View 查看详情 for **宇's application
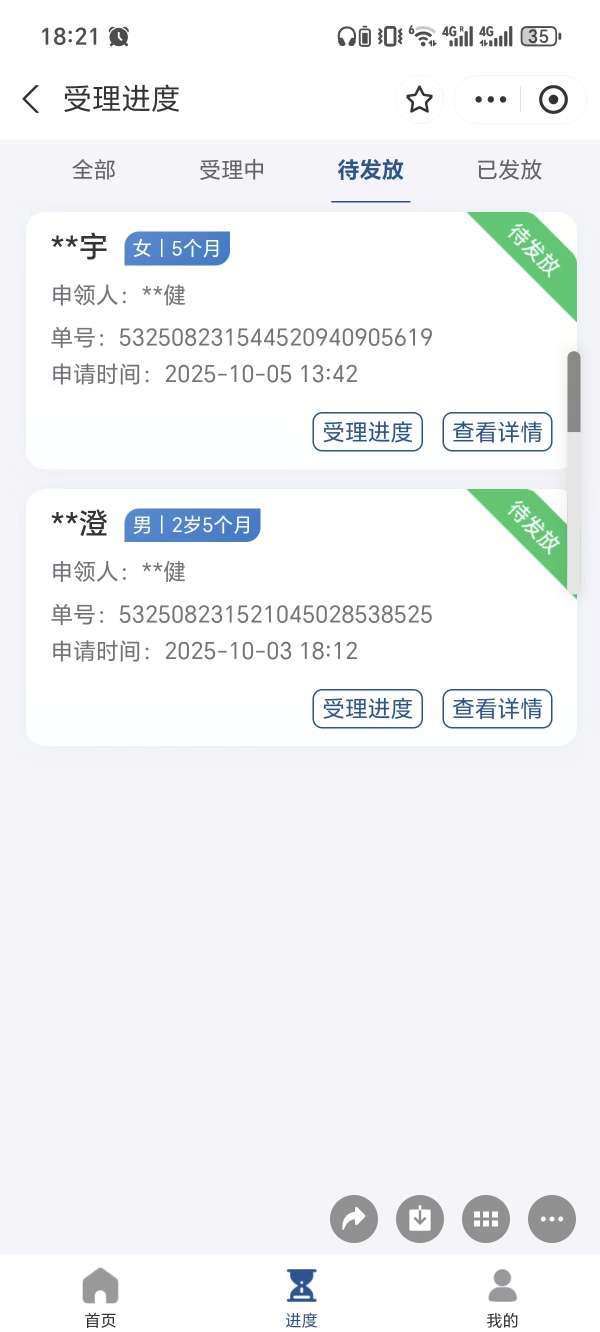Viewport: 600px width, 1332px height. [497, 432]
